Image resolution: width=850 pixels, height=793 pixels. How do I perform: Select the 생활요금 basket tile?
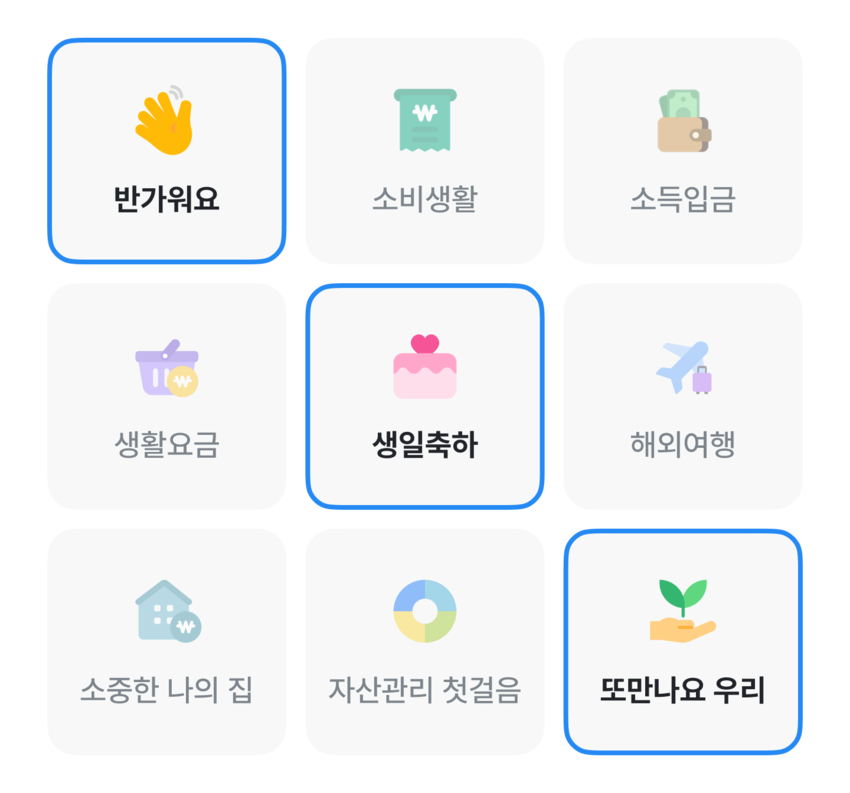(x=166, y=396)
